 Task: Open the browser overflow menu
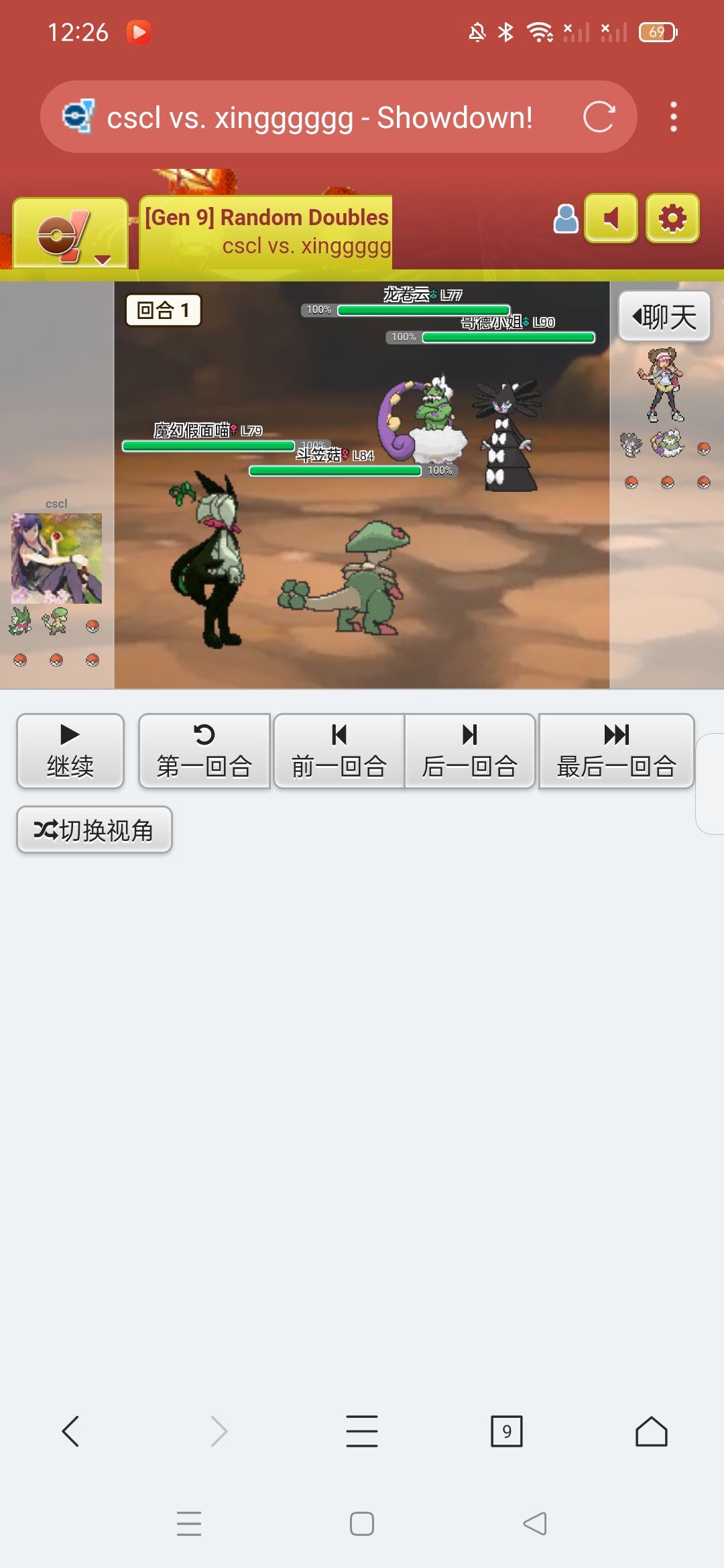click(674, 117)
